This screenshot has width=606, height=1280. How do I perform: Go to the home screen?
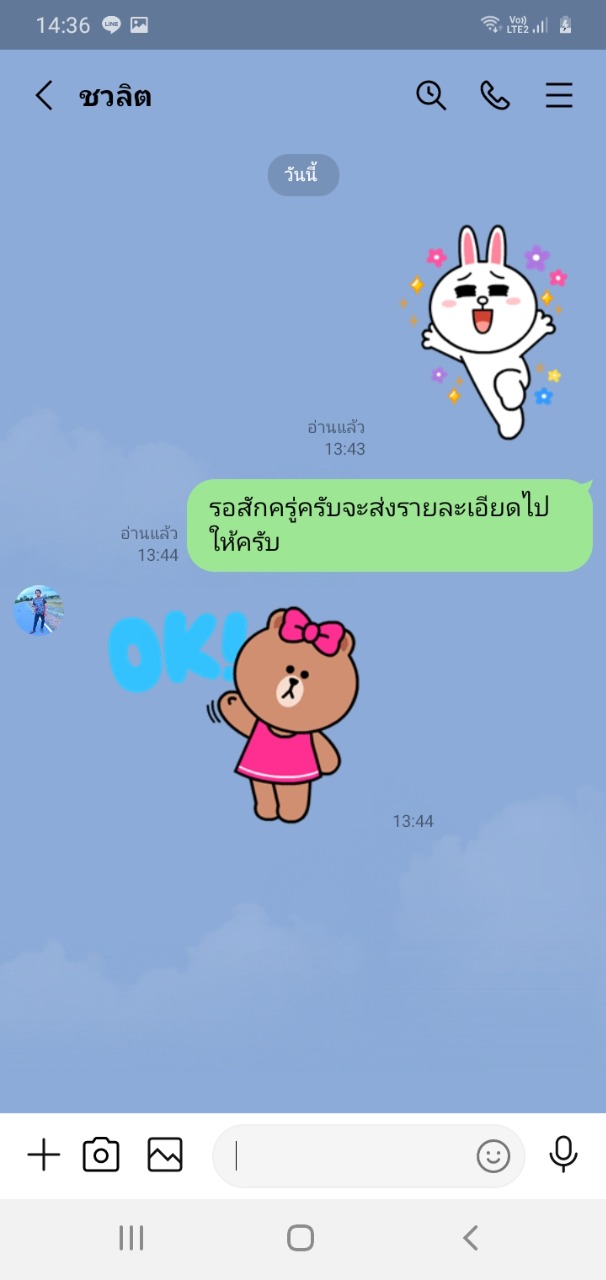(x=301, y=1238)
